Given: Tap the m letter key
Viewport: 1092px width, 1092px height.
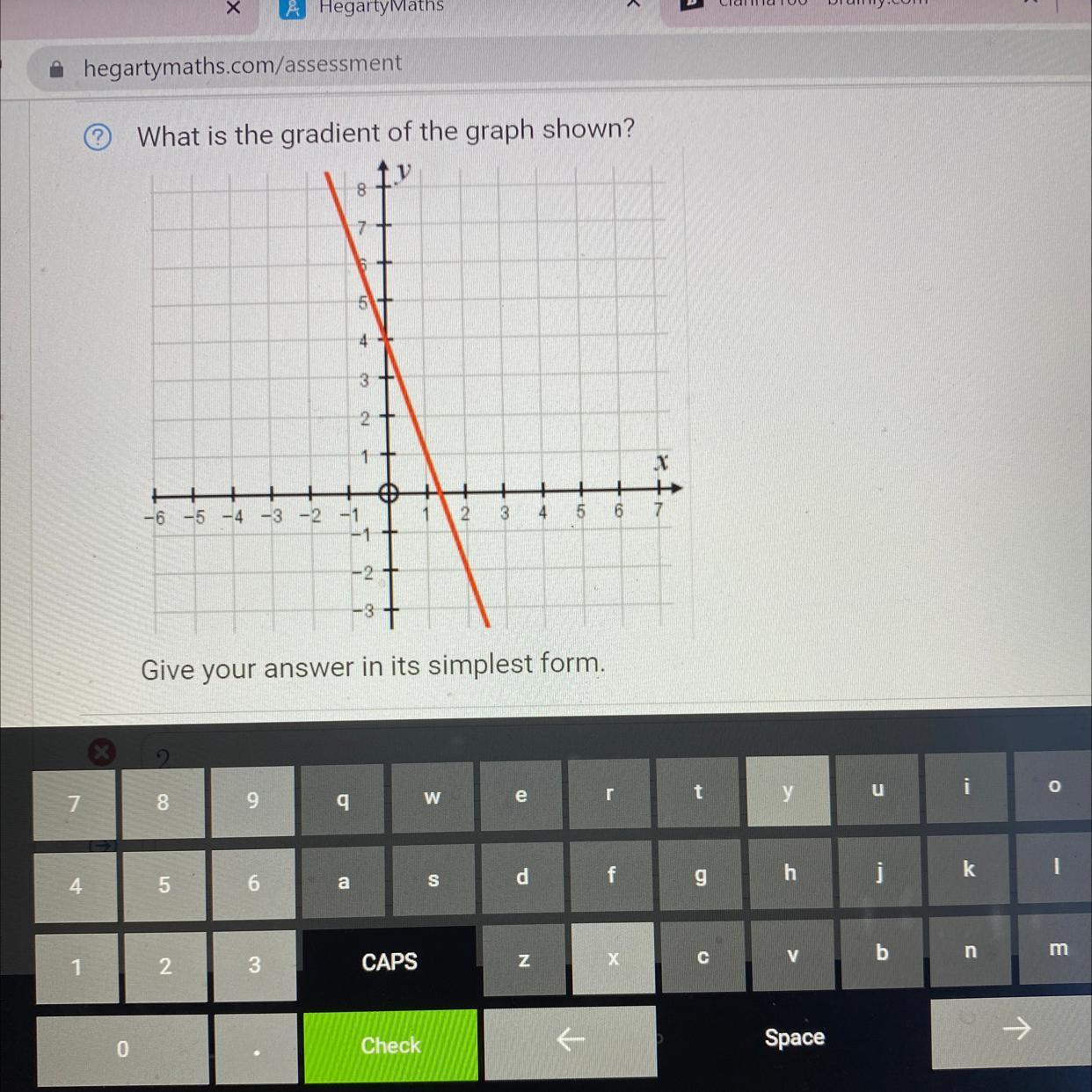Looking at the screenshot, I should pos(1058,949).
